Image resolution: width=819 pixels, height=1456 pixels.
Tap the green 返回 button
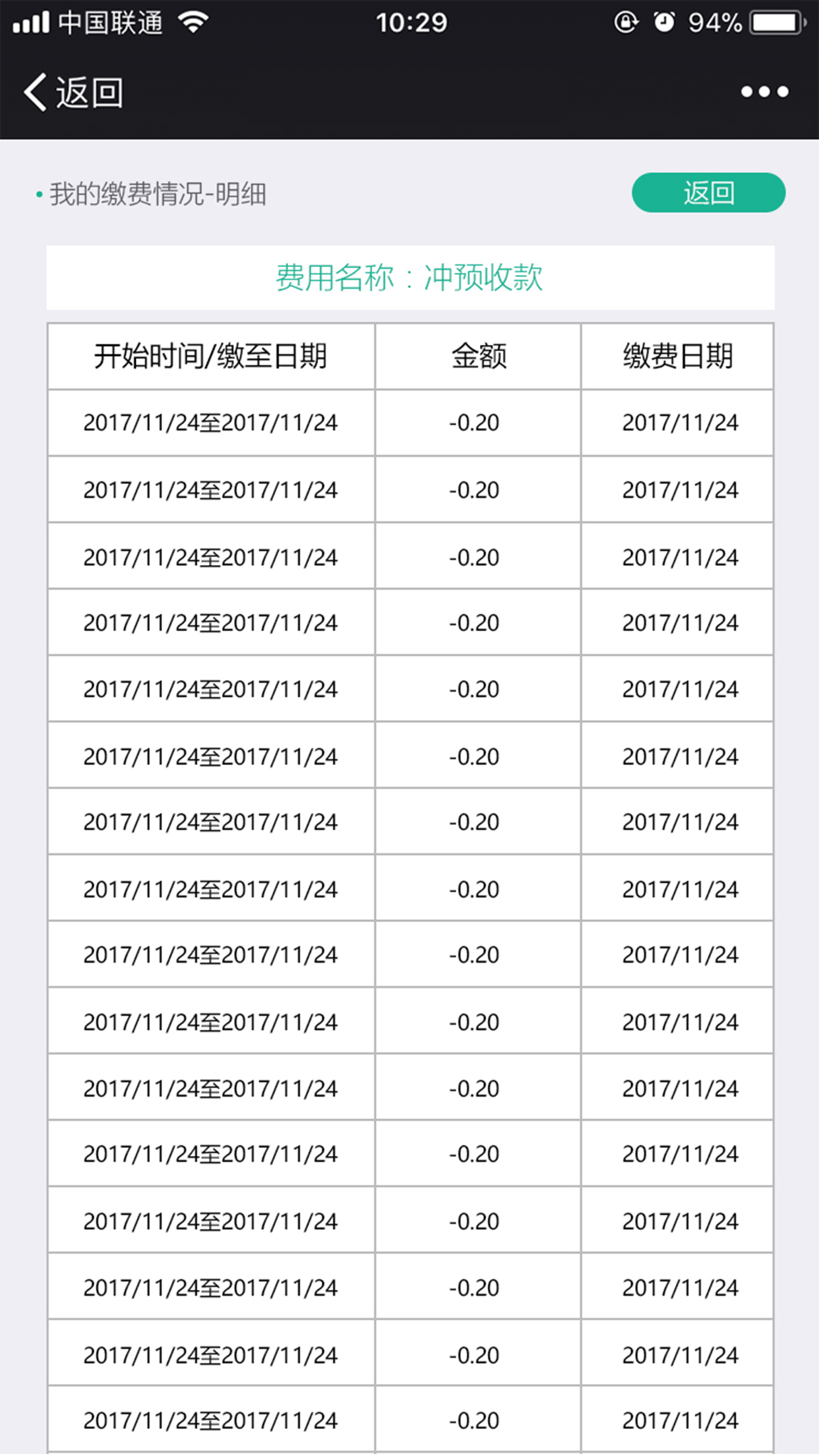[x=708, y=193]
